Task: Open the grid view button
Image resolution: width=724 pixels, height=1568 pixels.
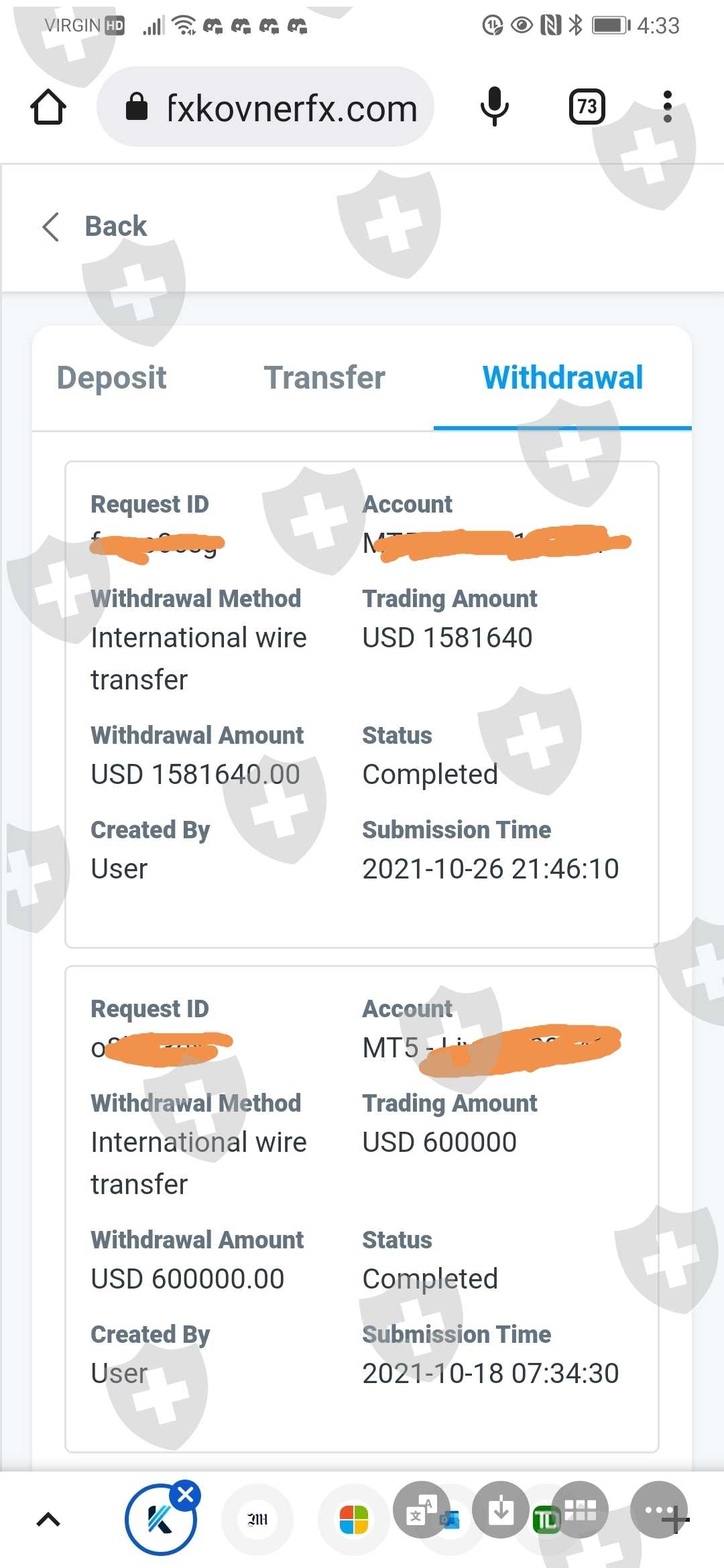Action: (x=581, y=1510)
